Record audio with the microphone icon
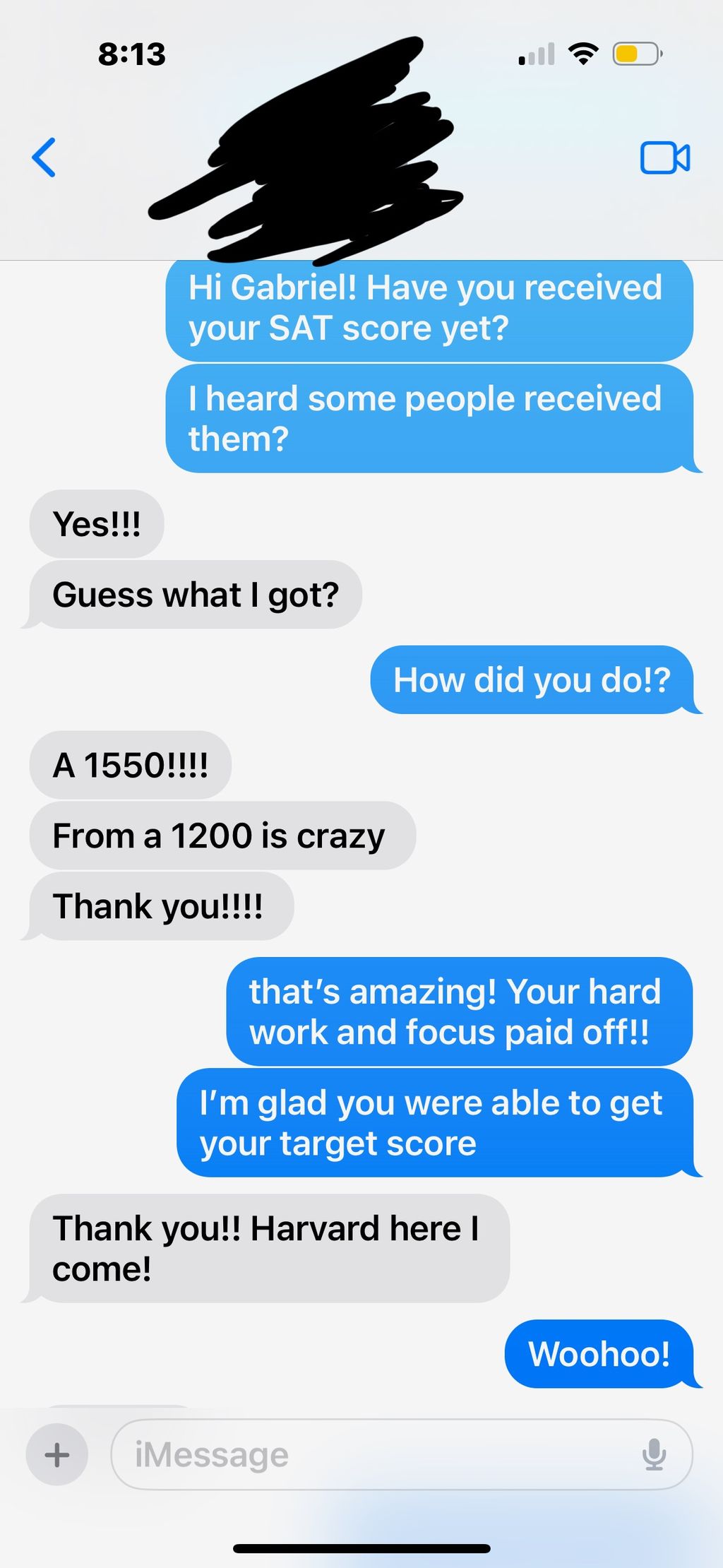This screenshot has width=723, height=1568. point(655,1454)
